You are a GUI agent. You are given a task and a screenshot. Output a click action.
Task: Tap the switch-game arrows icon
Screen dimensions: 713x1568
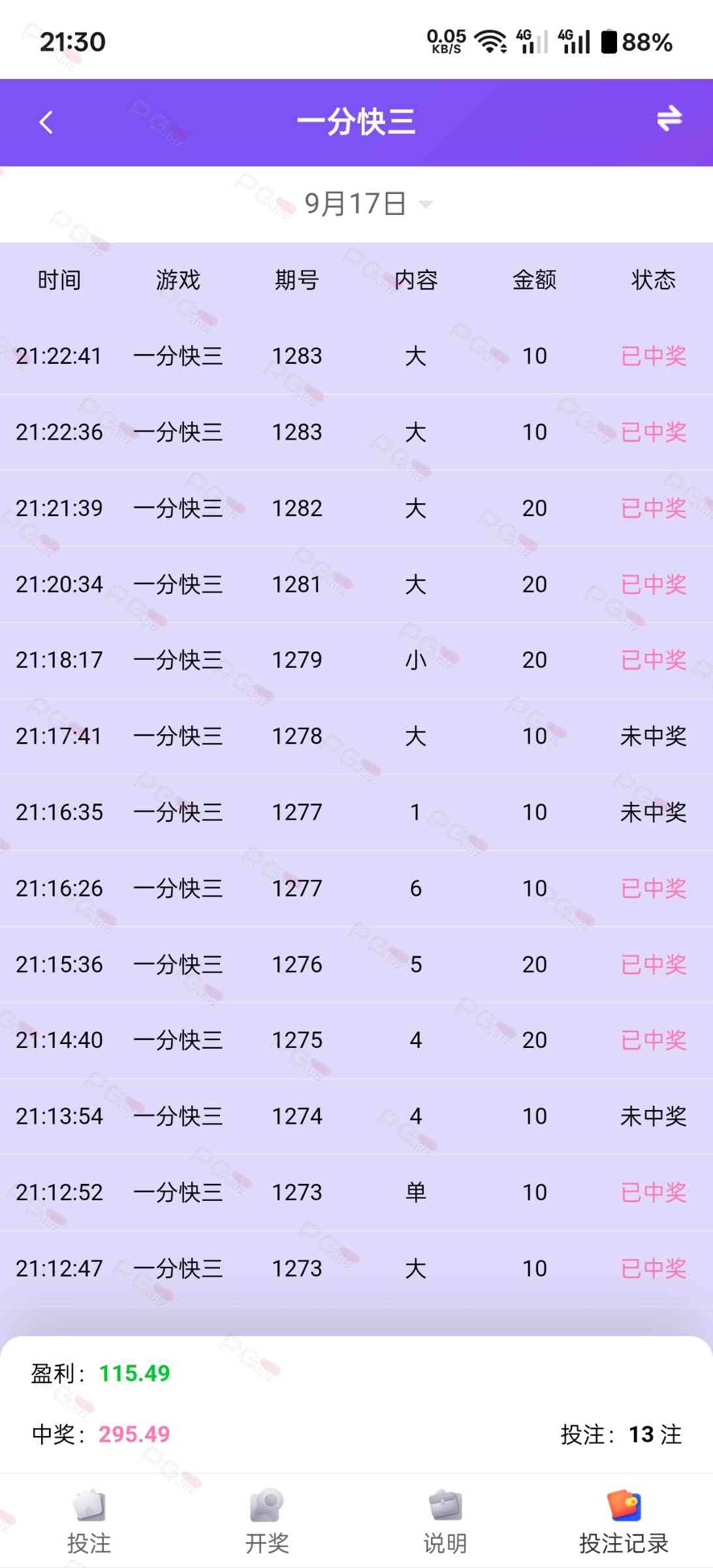[x=669, y=119]
